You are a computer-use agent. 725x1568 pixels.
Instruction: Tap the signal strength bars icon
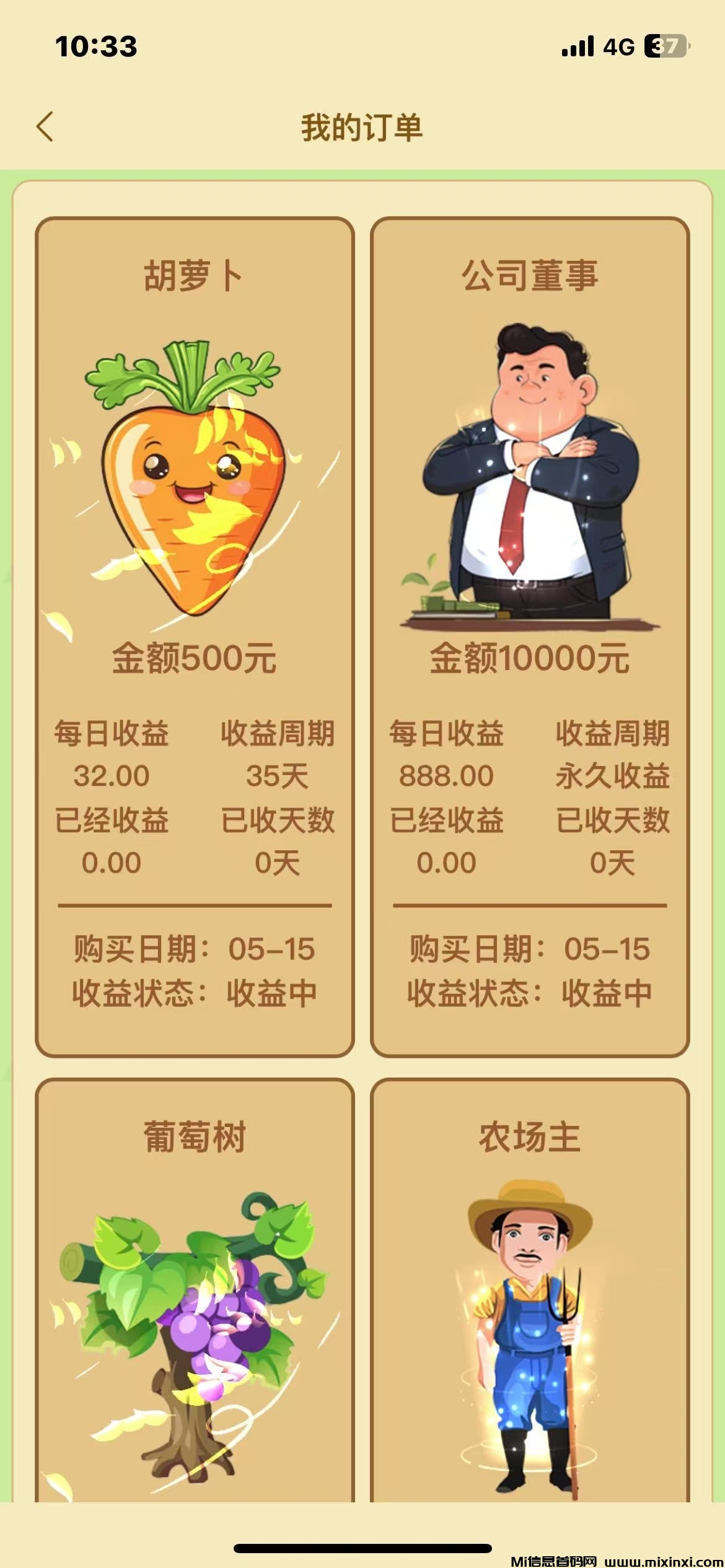pyautogui.click(x=576, y=47)
